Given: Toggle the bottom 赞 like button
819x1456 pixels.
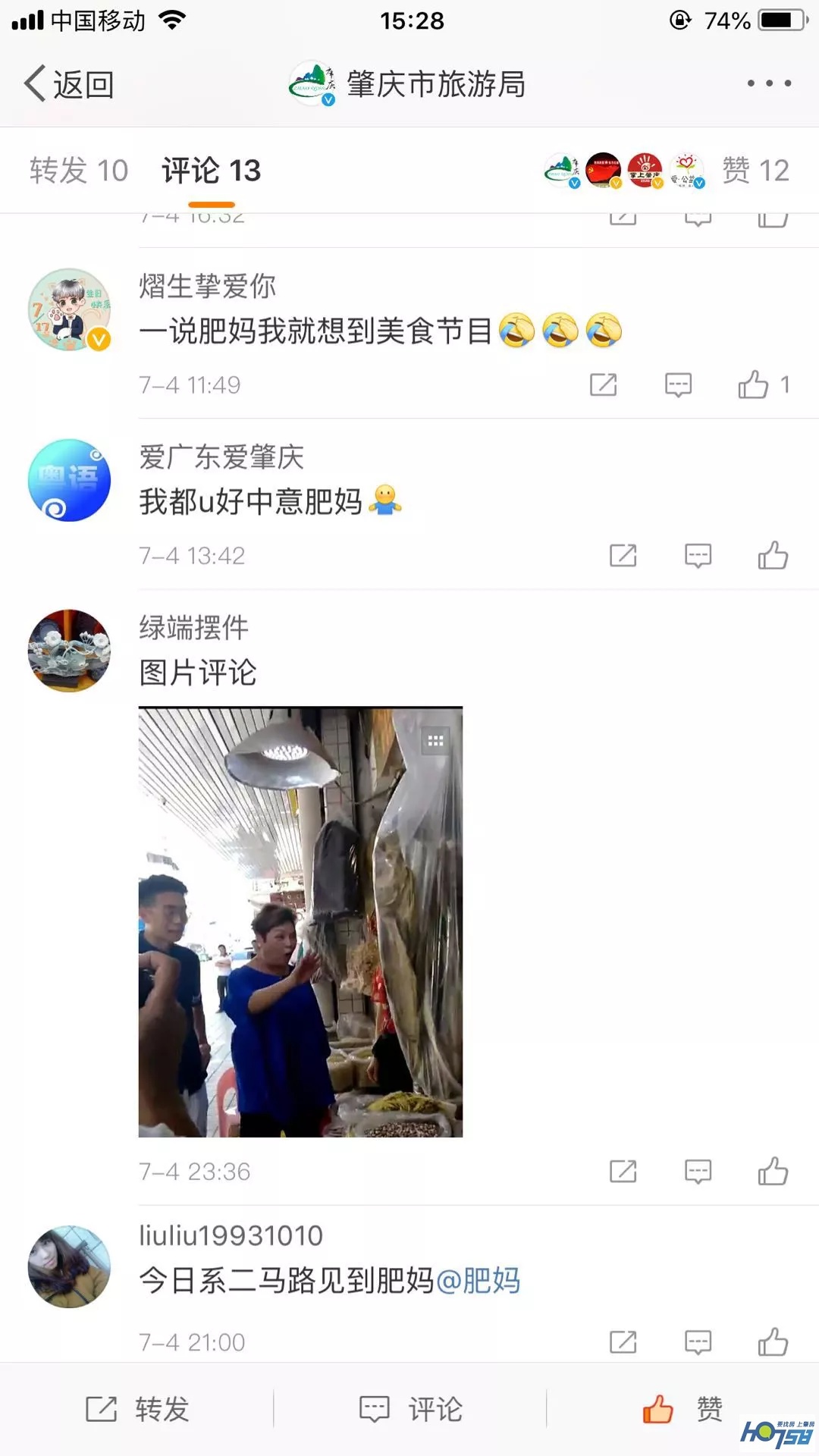Looking at the screenshot, I should tap(682, 1409).
